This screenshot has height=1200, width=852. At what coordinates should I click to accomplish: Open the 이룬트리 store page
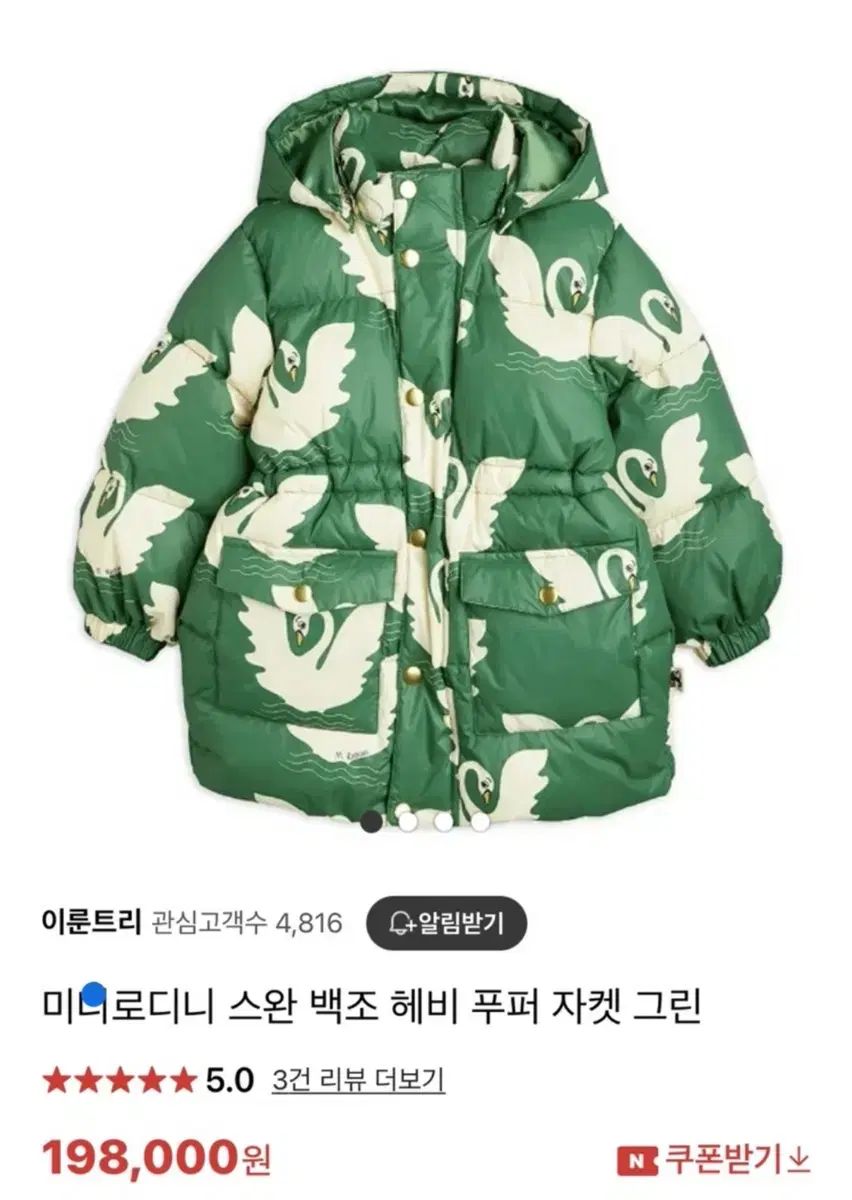[91, 922]
